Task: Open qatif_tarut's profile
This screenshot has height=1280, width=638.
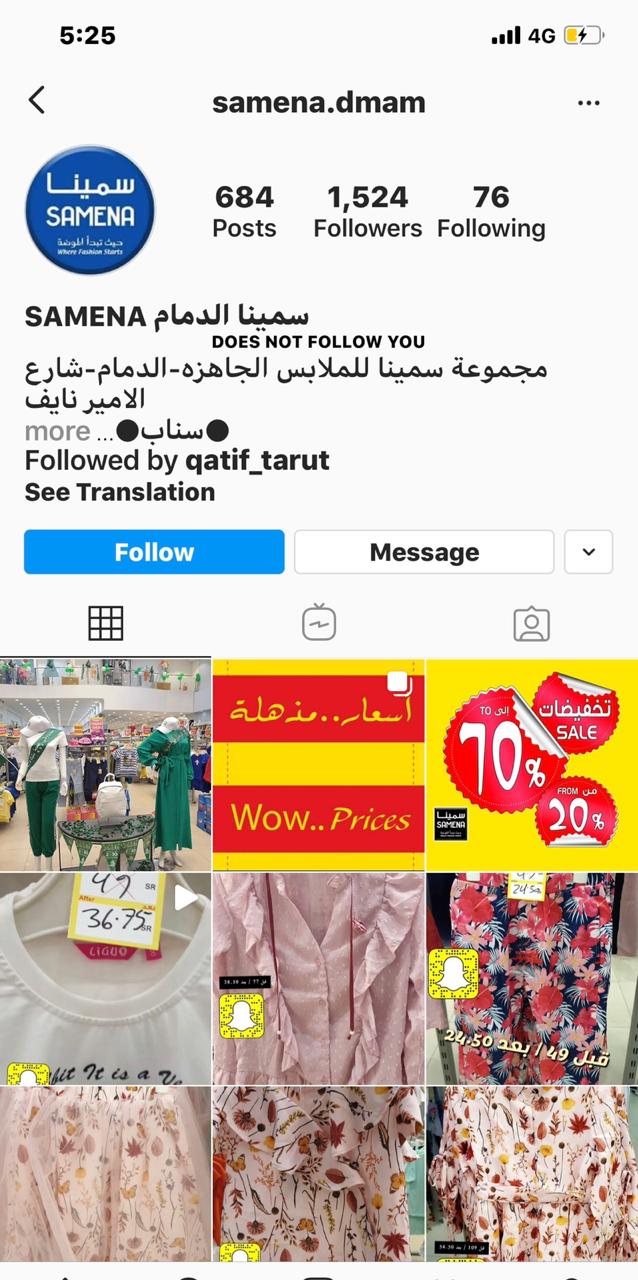Action: coord(257,461)
